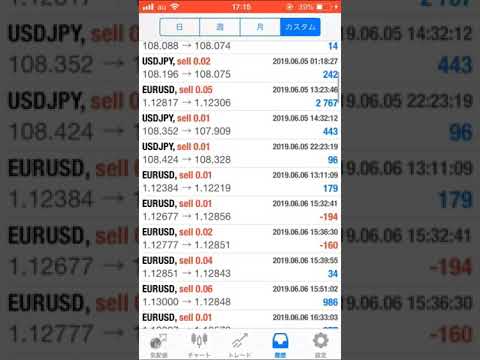Expand USDJPY sell 0.02 trade at 01:18:27
This screenshot has width=480, height=360.
[x=240, y=68]
